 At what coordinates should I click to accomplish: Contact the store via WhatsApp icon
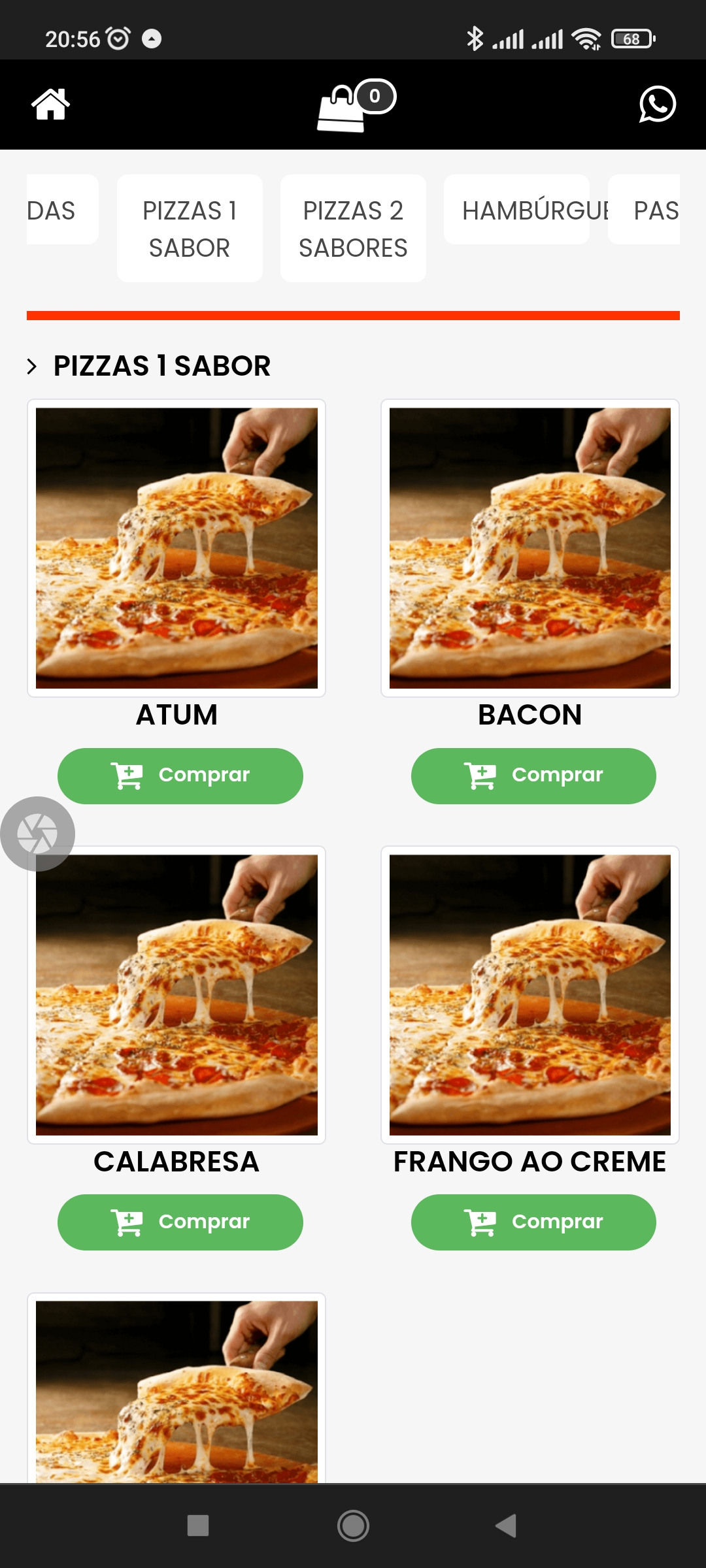click(657, 105)
